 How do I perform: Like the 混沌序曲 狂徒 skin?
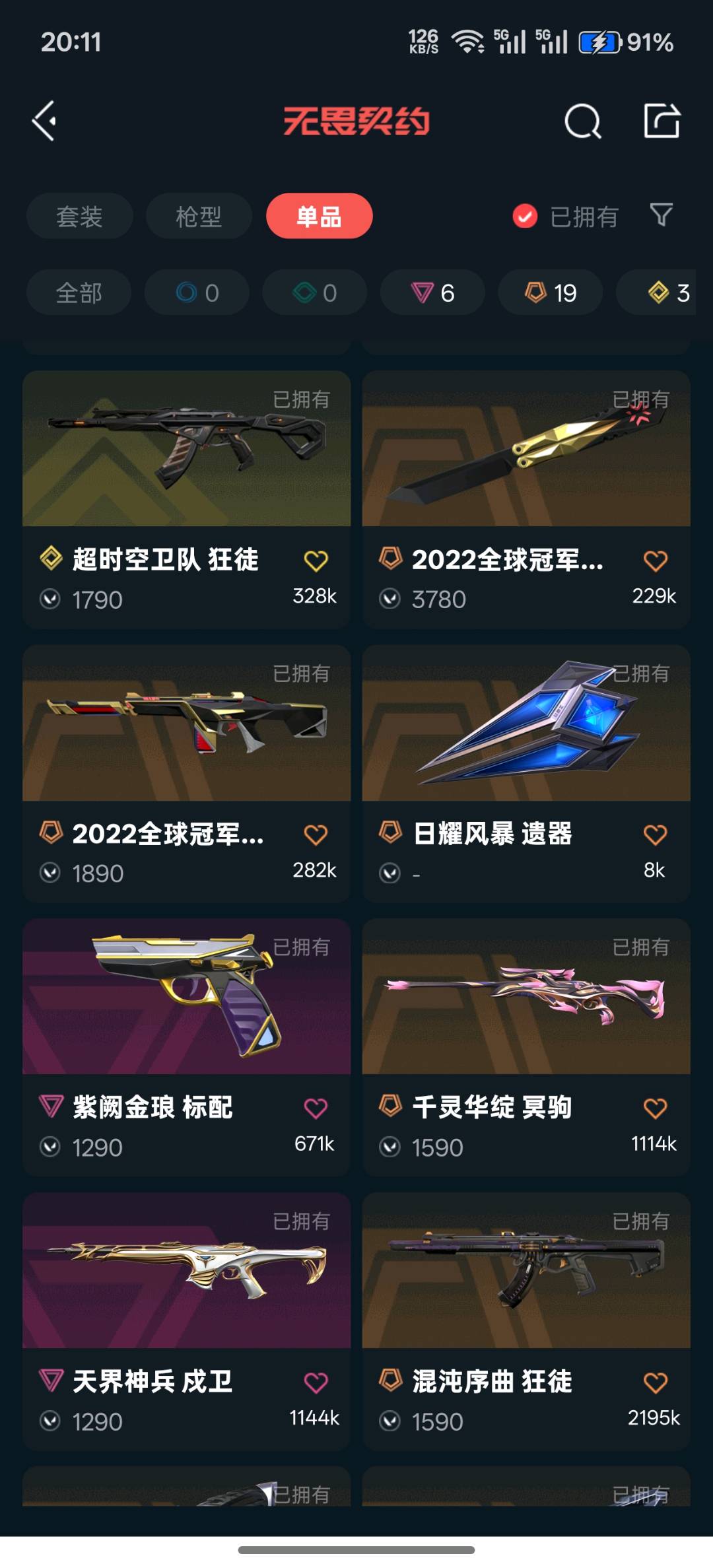point(655,1382)
